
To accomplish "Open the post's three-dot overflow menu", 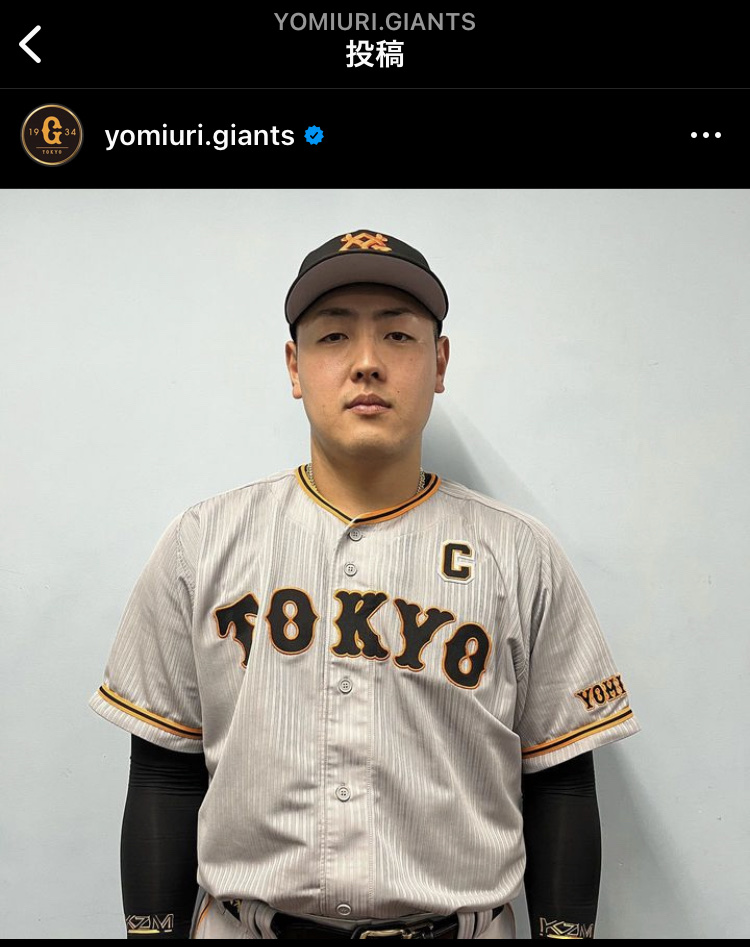I will coord(705,136).
